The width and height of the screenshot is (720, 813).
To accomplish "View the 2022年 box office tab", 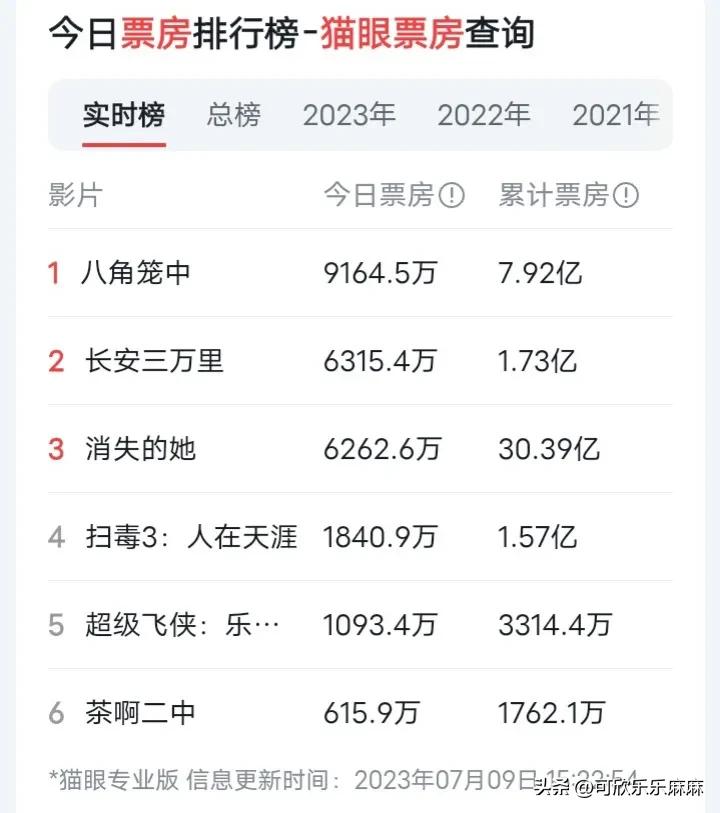I will pyautogui.click(x=484, y=115).
